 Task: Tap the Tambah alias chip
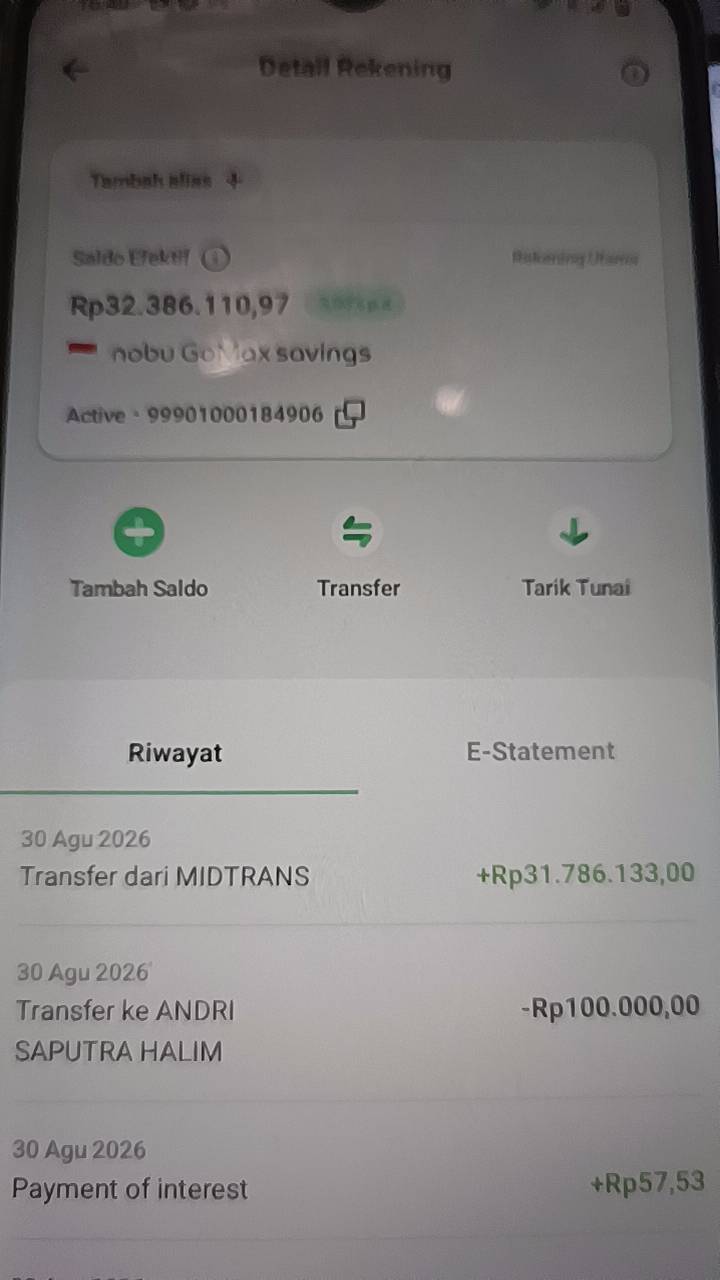pyautogui.click(x=166, y=181)
